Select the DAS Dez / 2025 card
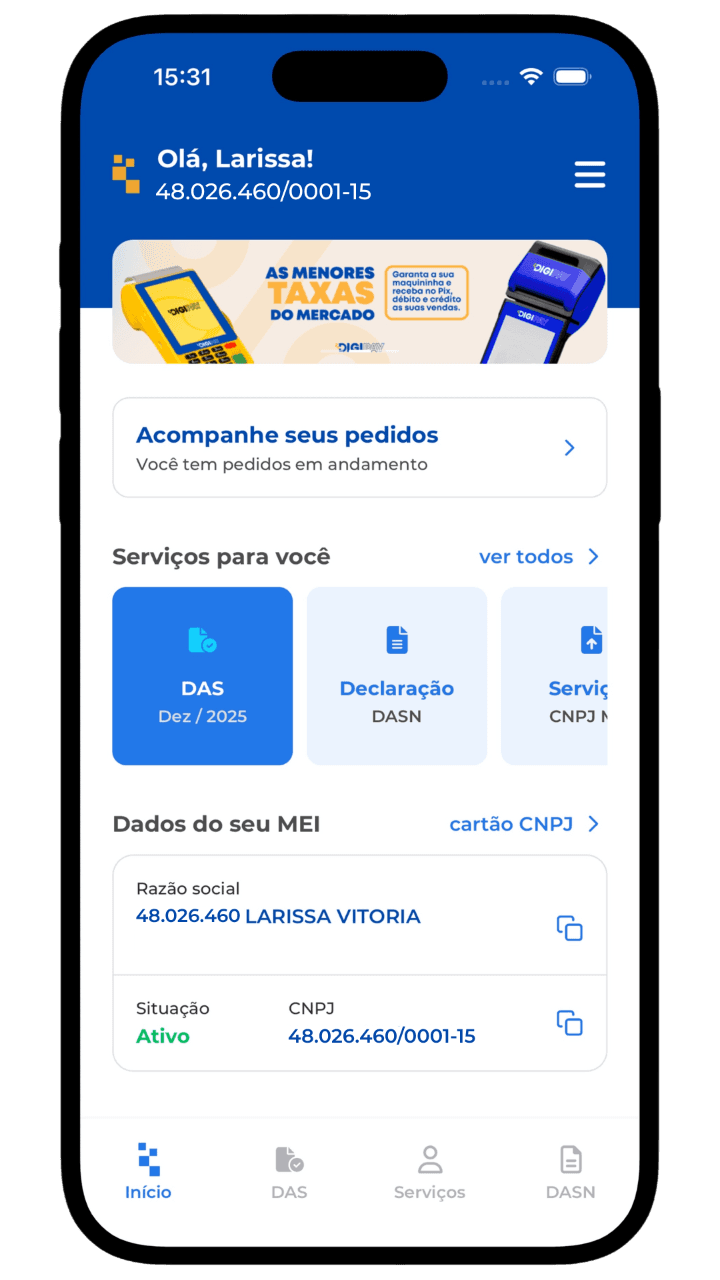This screenshot has height=1280, width=720. coord(202,676)
